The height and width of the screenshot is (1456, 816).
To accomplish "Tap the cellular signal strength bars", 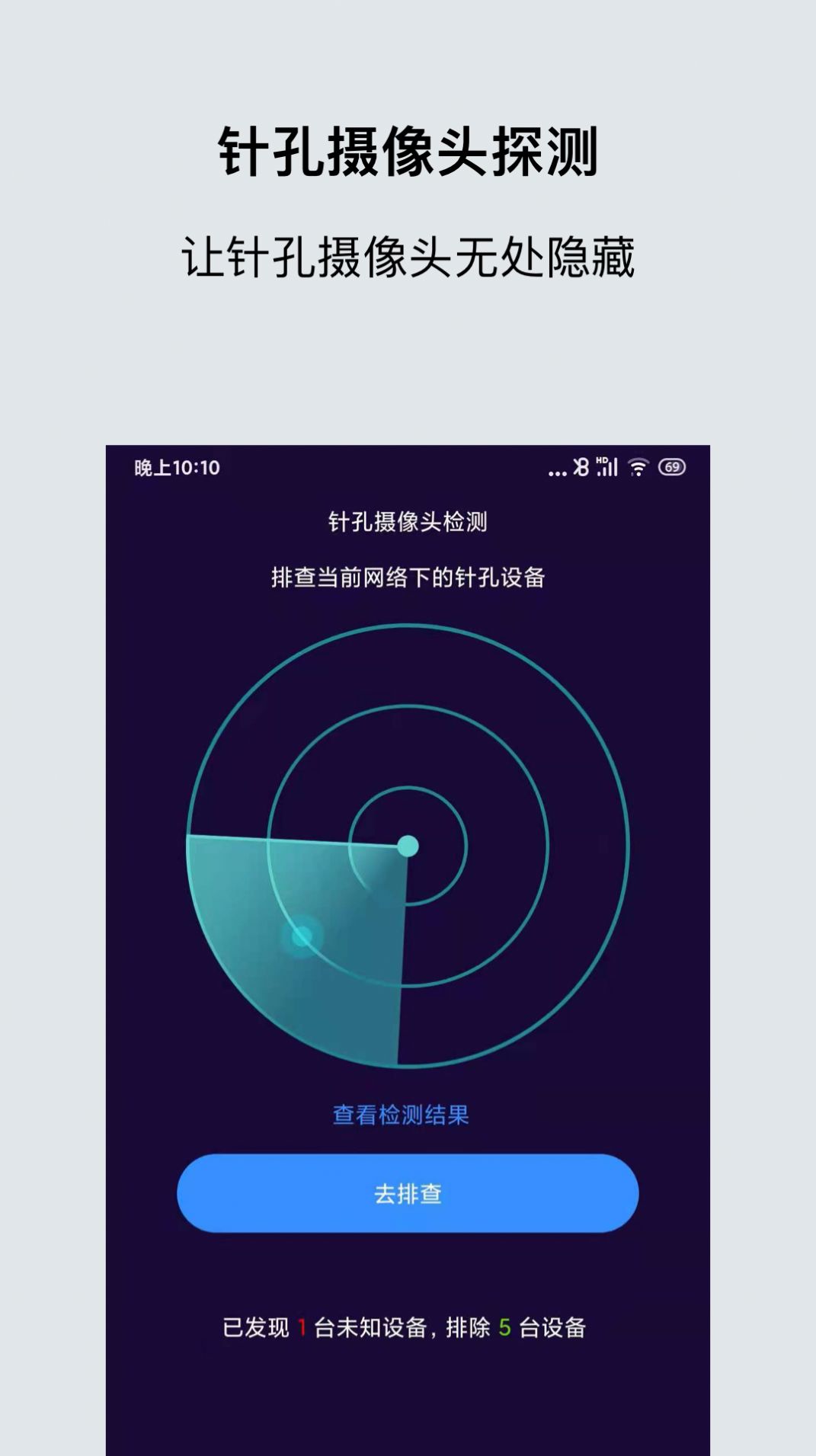I will (606, 471).
